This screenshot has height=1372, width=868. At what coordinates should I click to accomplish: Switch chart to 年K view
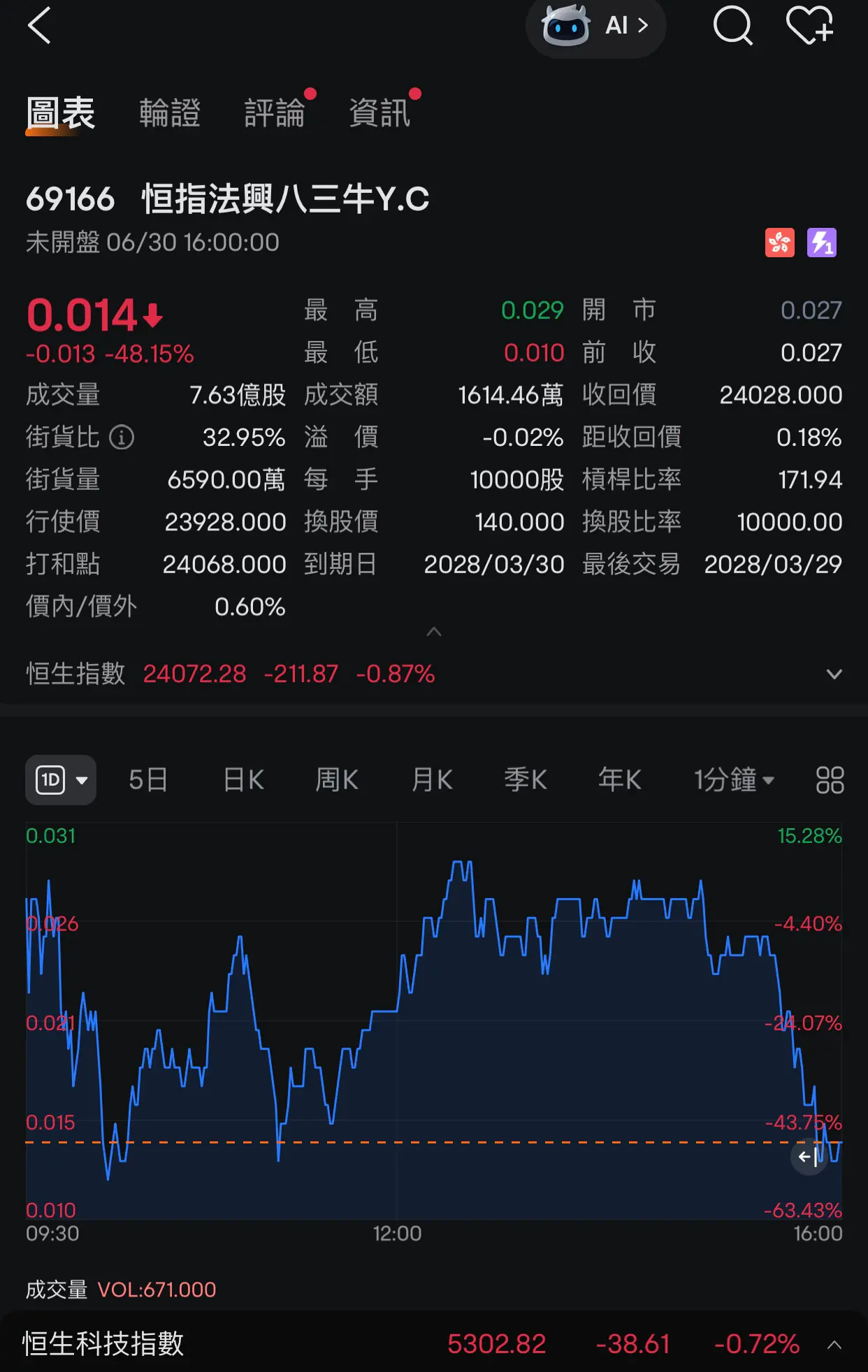(619, 780)
